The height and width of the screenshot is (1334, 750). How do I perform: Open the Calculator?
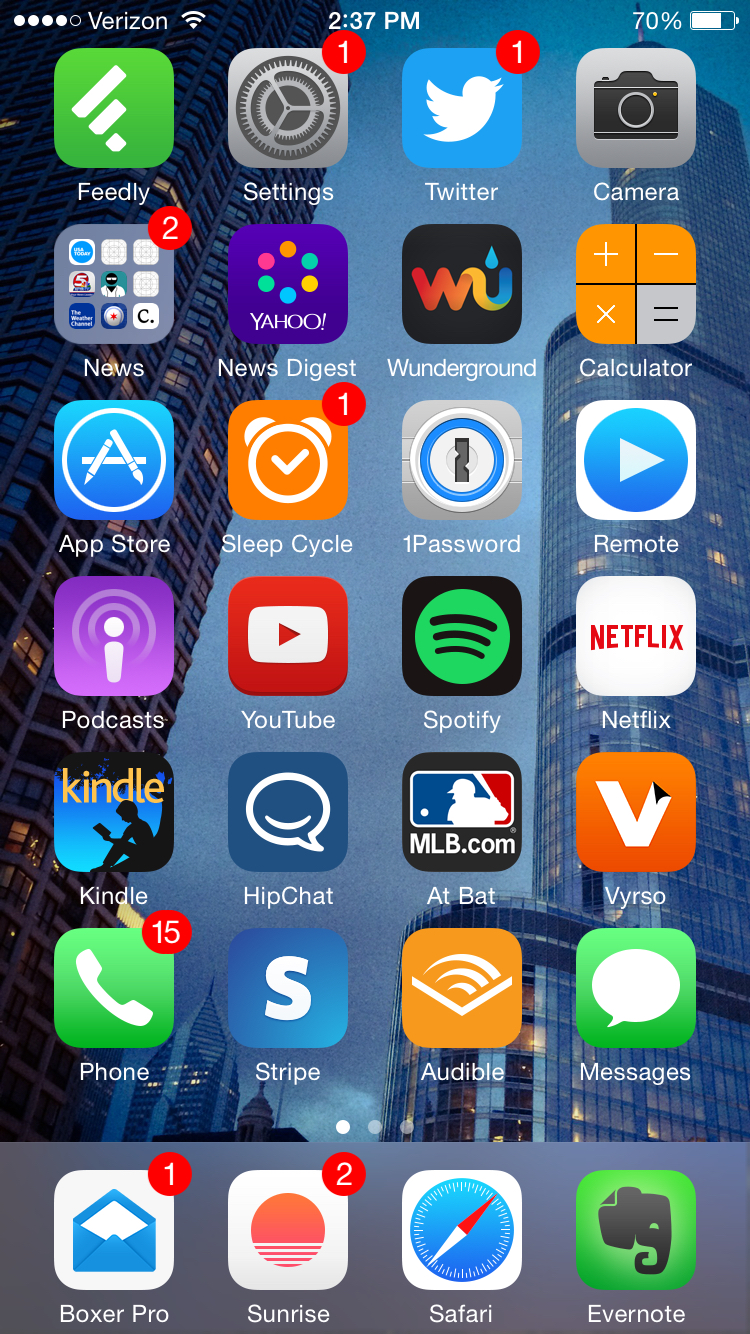[636, 284]
